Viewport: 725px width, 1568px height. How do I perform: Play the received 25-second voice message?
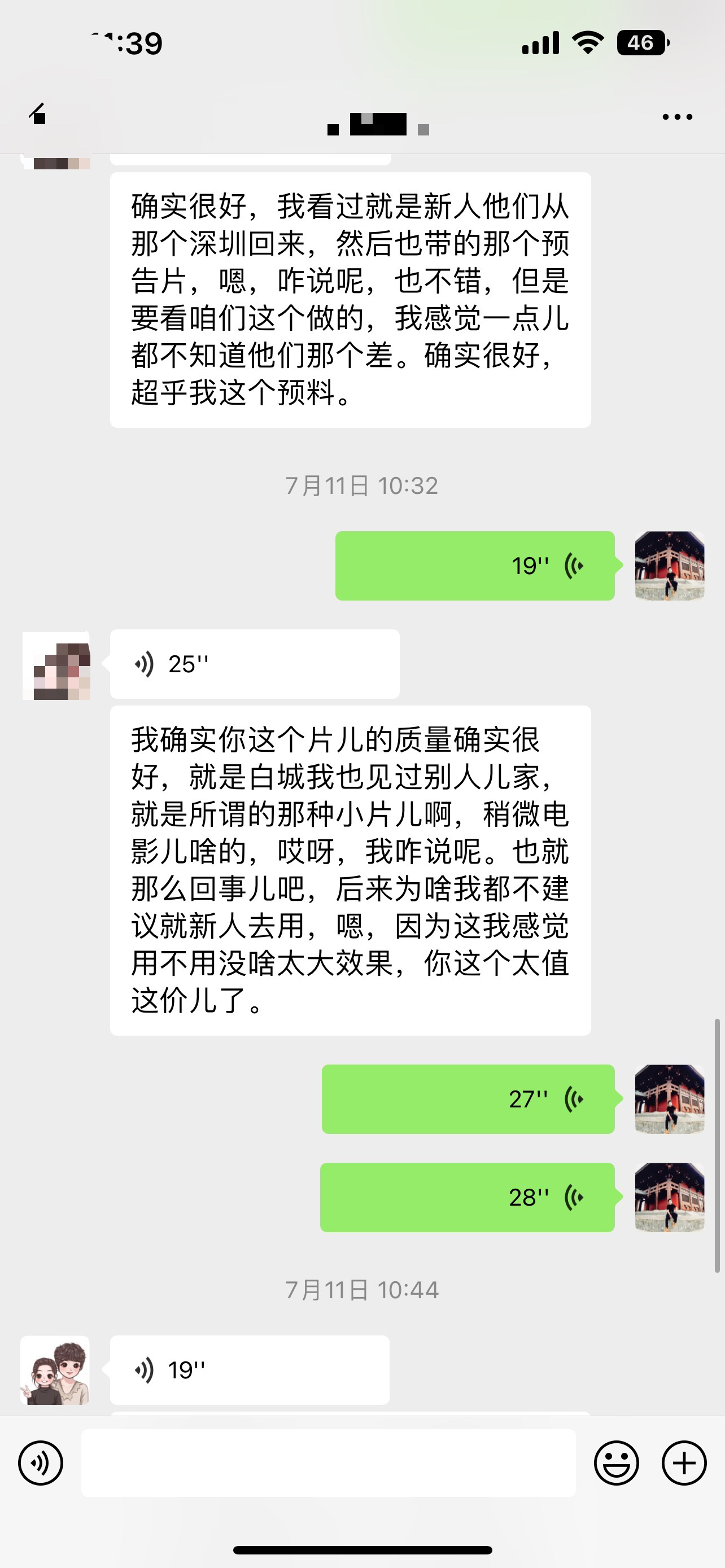[255, 663]
